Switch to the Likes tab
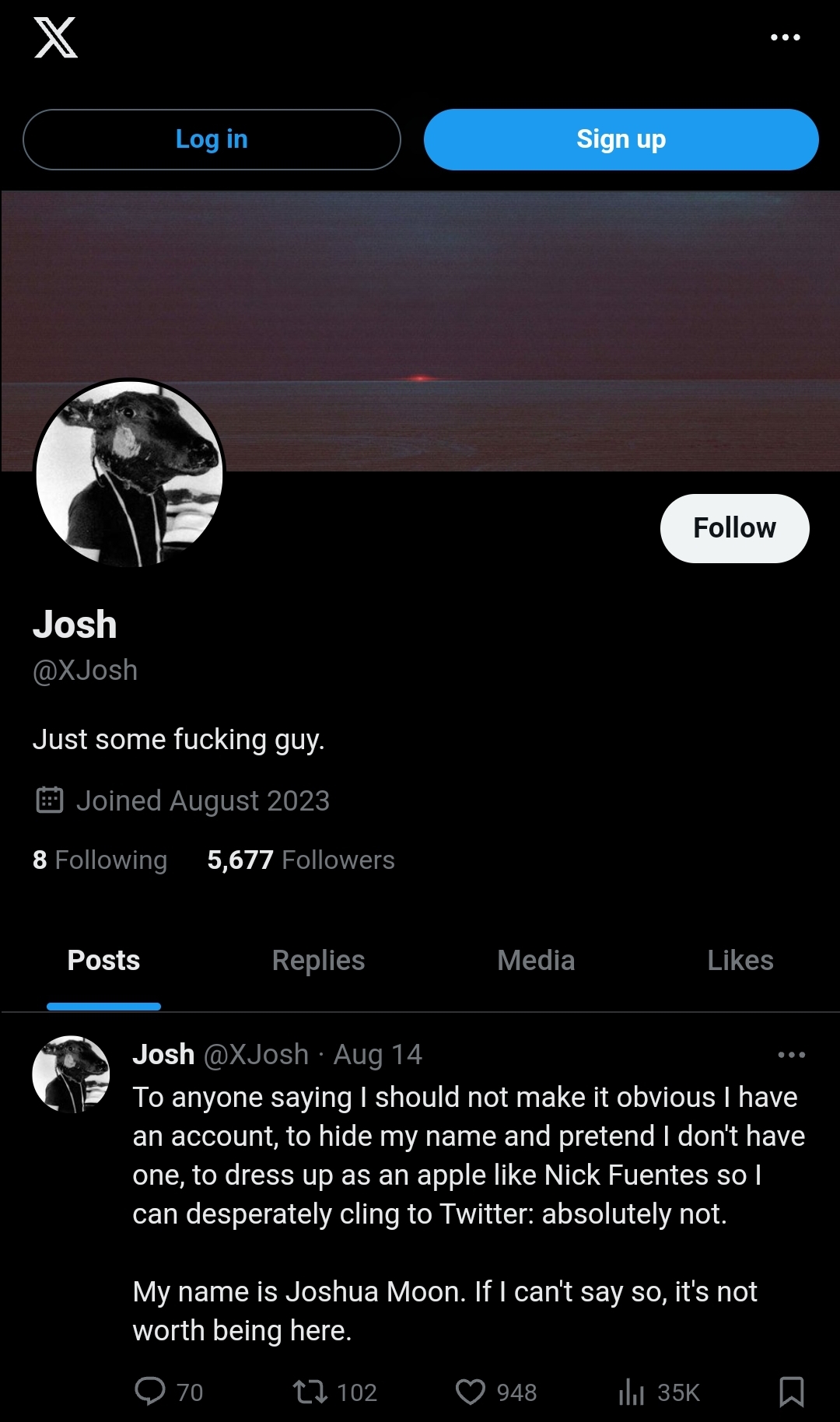This screenshot has width=840, height=1422. click(x=740, y=961)
